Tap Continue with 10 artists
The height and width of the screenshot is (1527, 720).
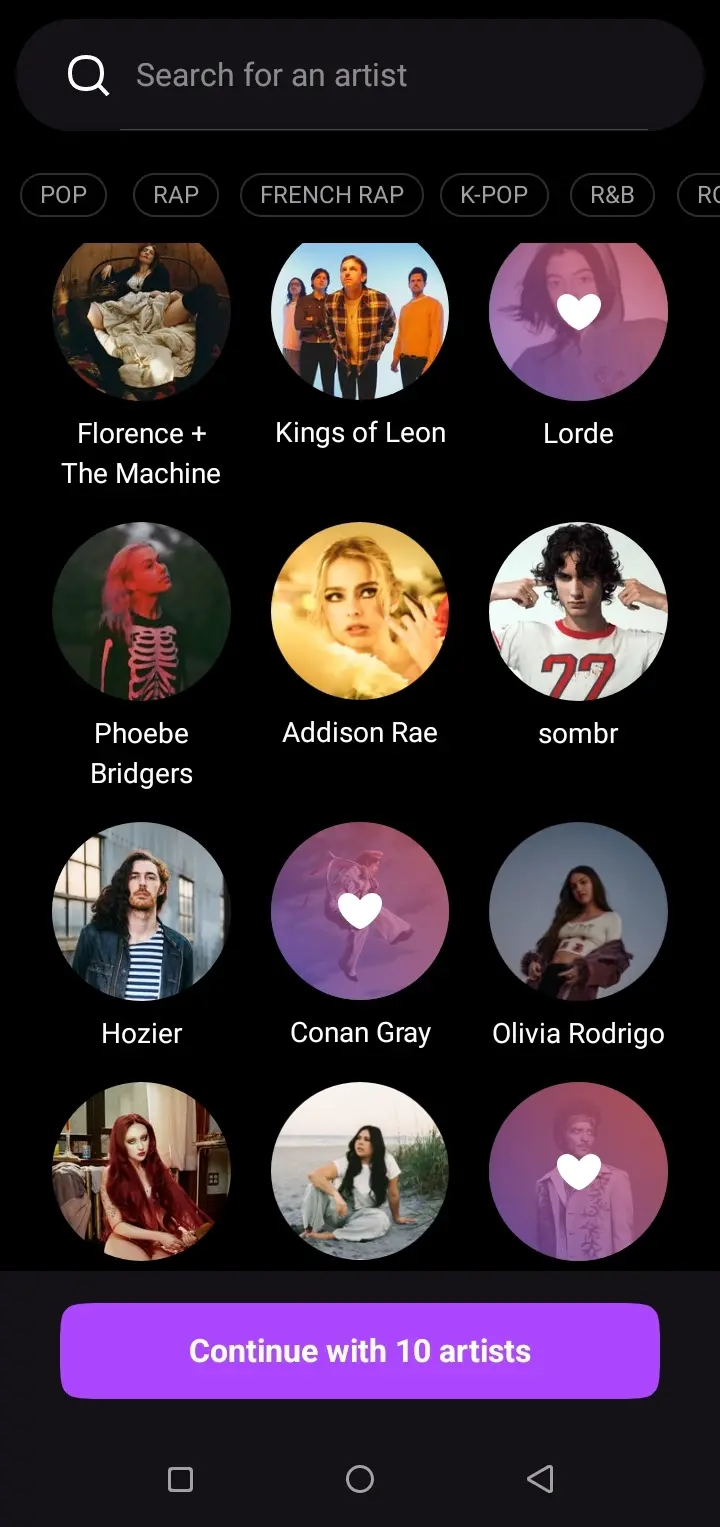click(x=360, y=1351)
